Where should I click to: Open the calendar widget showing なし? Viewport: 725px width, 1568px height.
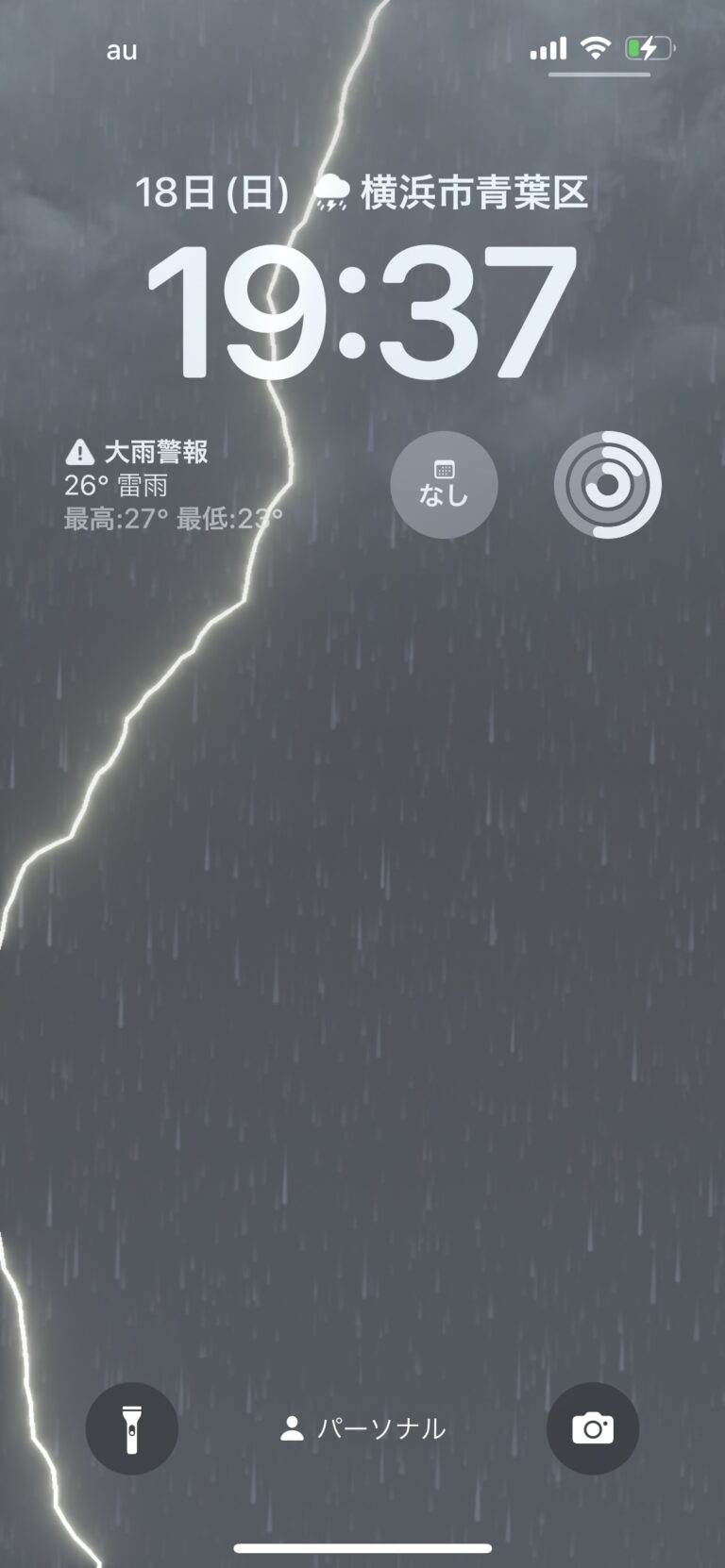coord(444,485)
